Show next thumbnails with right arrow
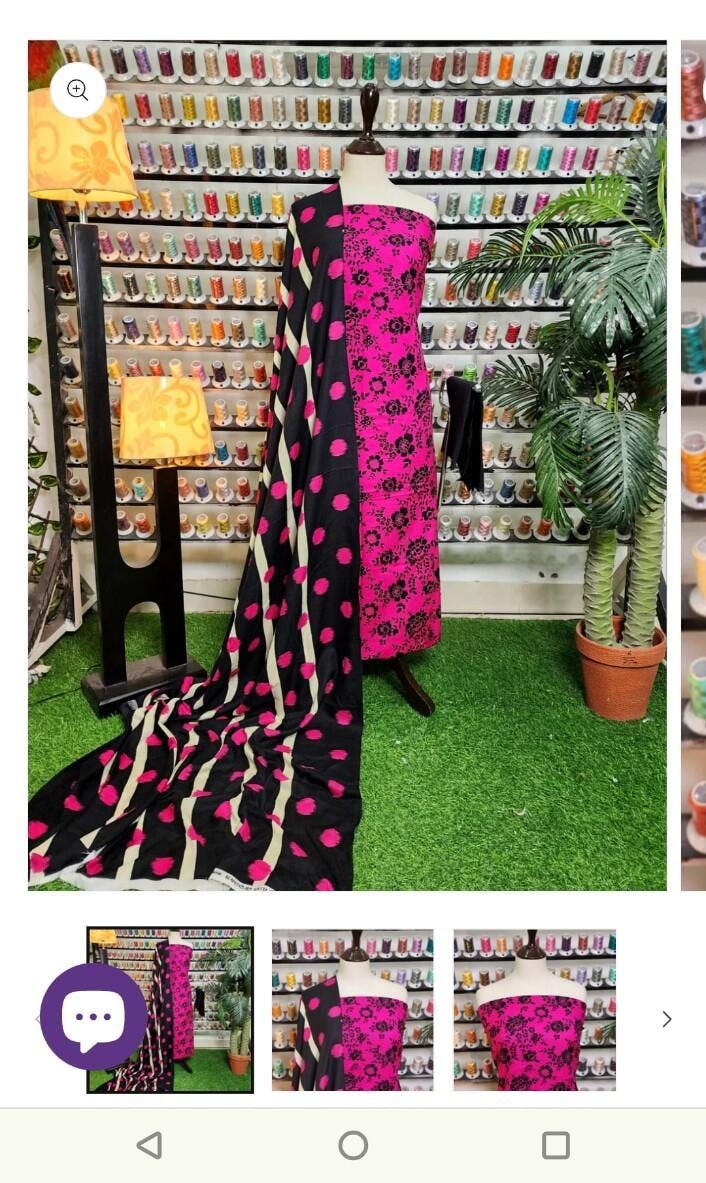 [x=667, y=1019]
